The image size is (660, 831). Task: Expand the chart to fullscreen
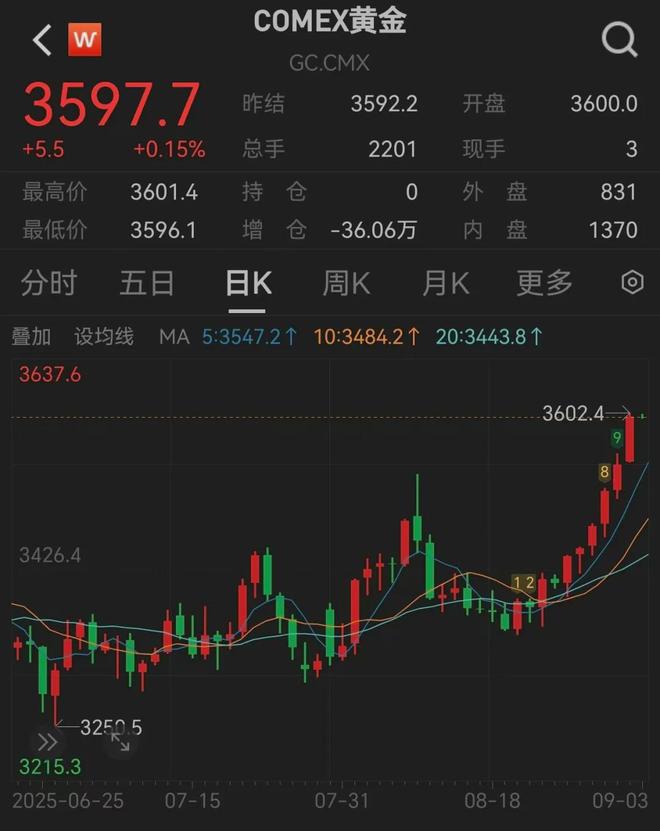coord(119,742)
